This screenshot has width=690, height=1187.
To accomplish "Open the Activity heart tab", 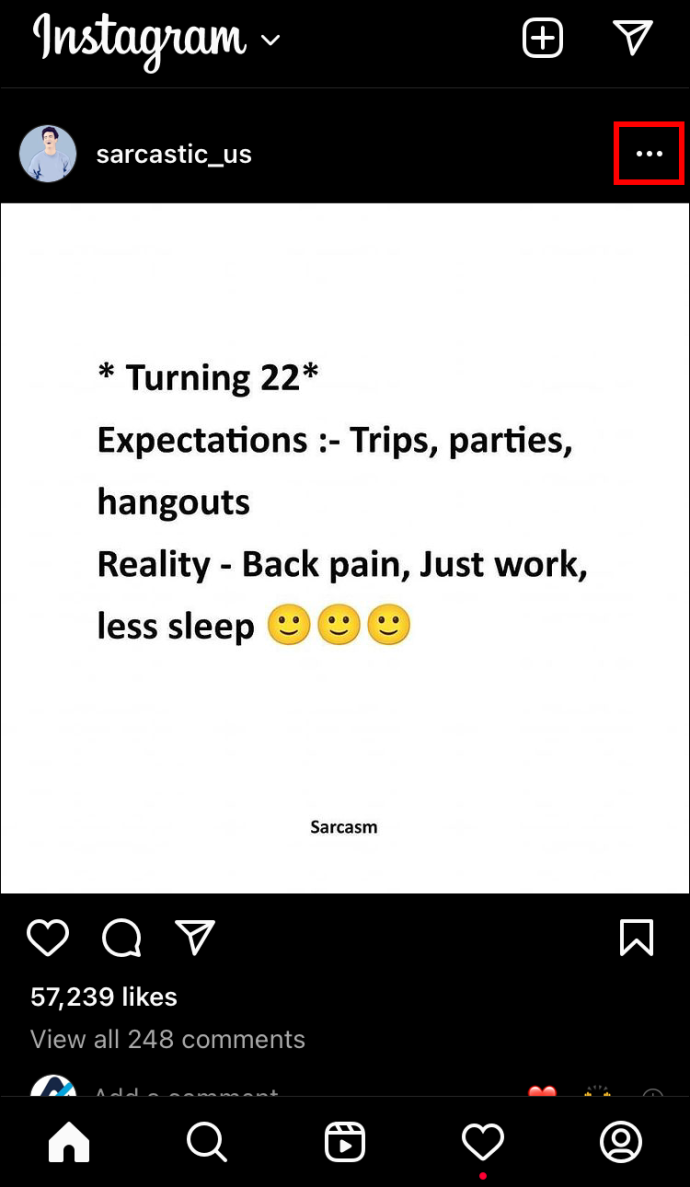I will [482, 1141].
